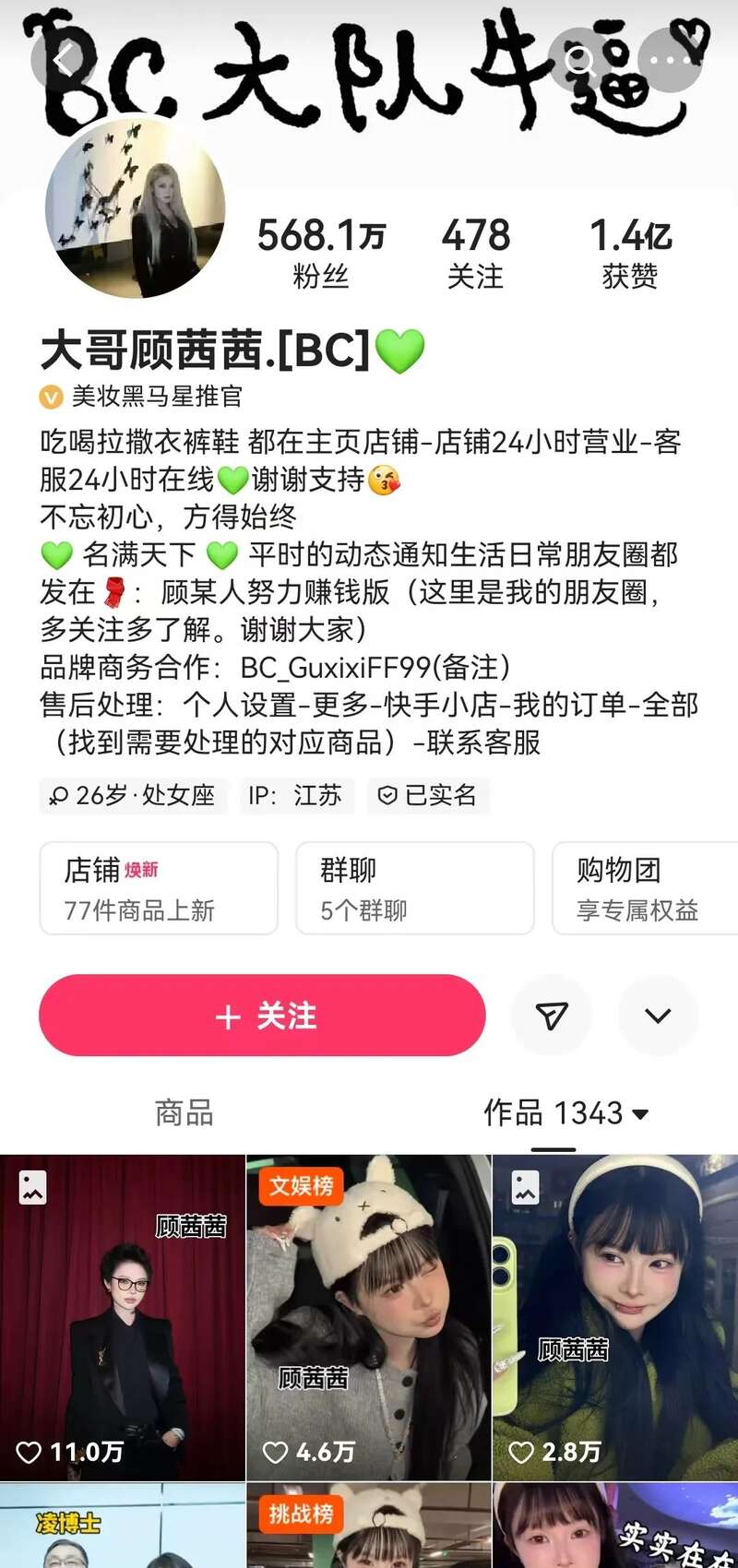
Task: View the profile avatar photo
Action: pyautogui.click(x=135, y=208)
